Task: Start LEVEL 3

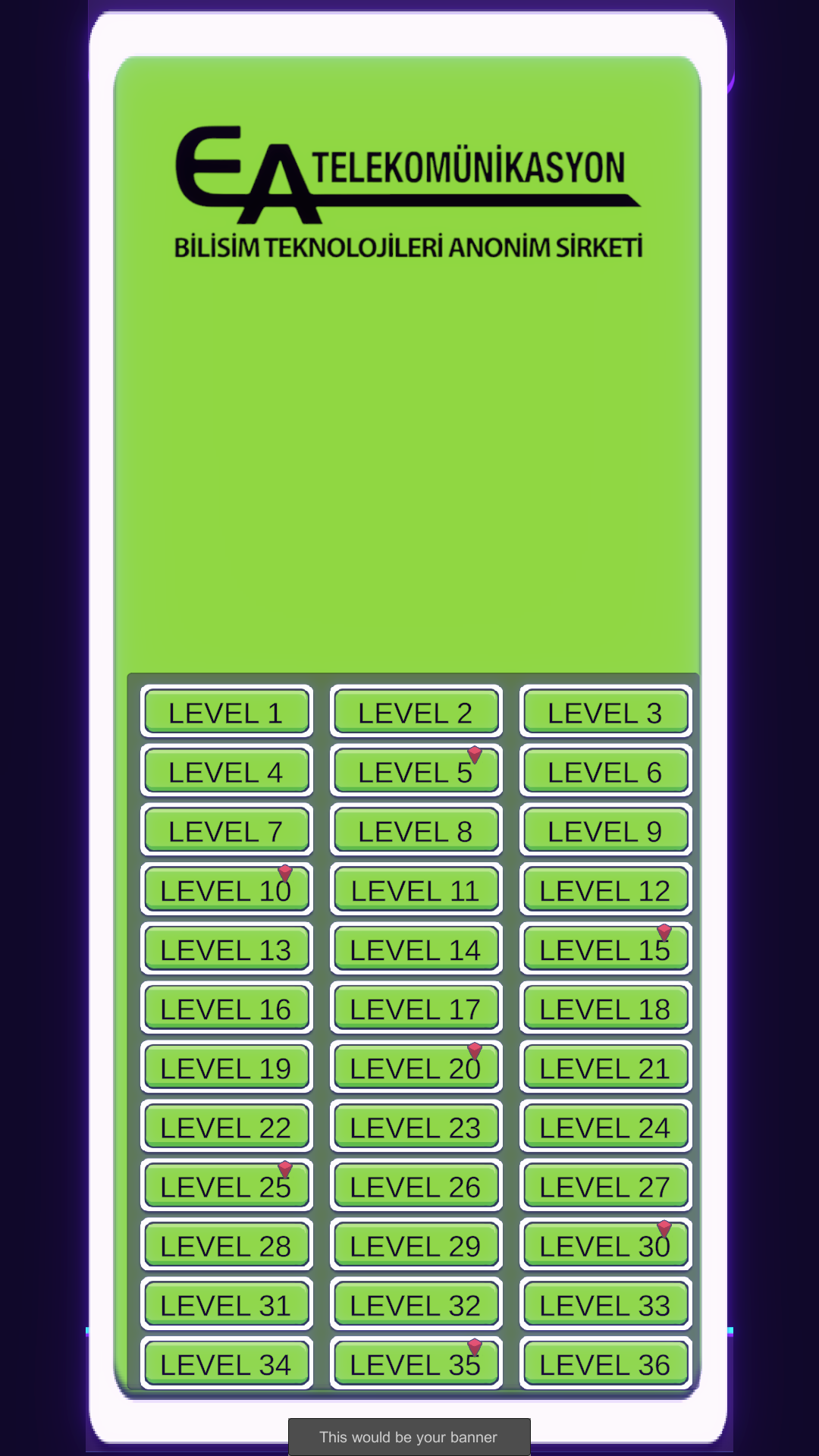Action: (x=605, y=711)
